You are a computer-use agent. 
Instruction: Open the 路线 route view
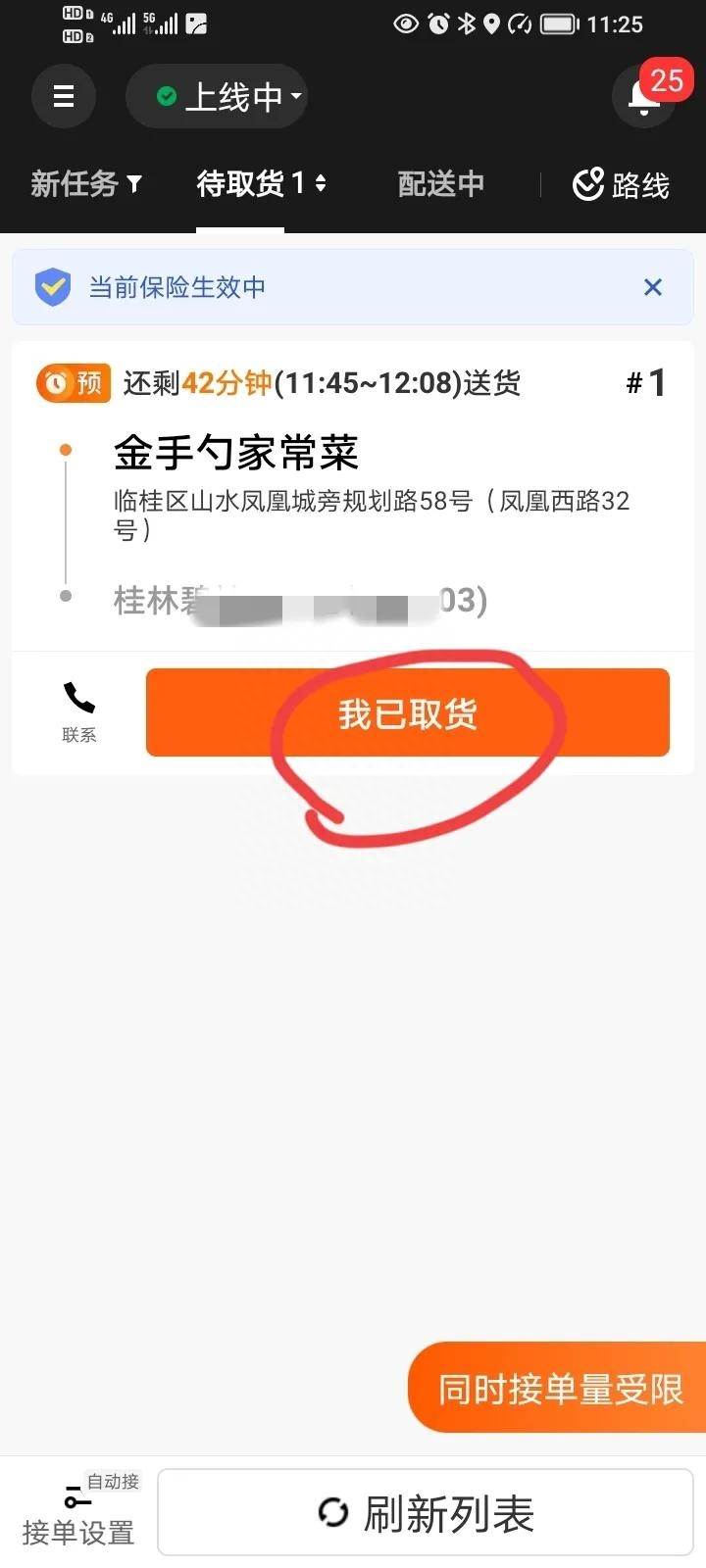[x=621, y=184]
